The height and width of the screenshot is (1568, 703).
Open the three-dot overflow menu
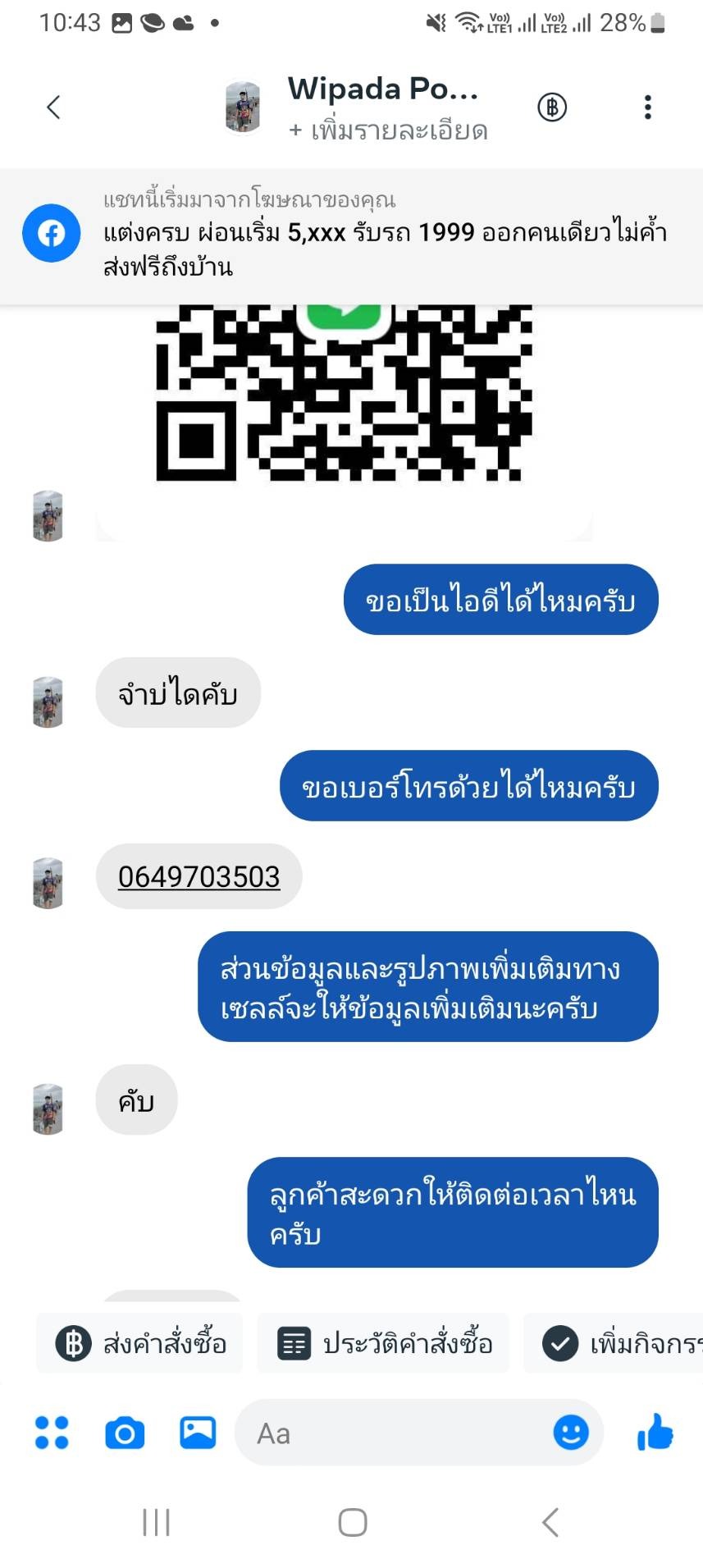coord(647,107)
